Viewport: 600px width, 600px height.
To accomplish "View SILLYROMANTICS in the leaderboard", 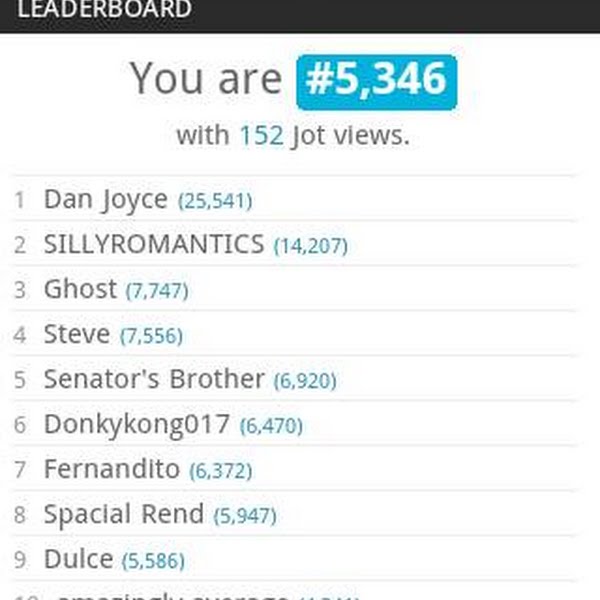I will pyautogui.click(x=154, y=244).
